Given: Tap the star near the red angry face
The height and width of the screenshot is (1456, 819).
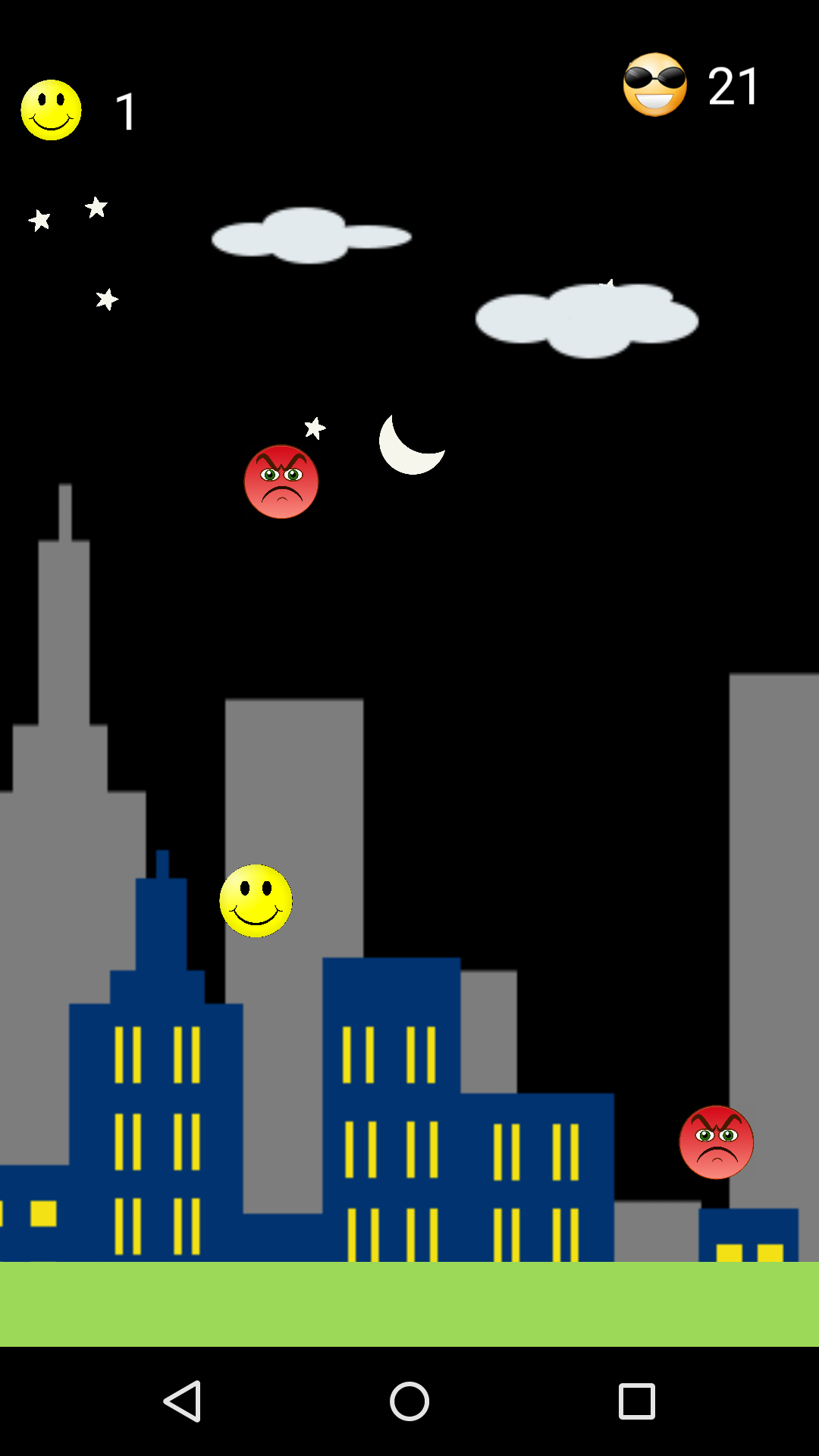Looking at the screenshot, I should click(315, 428).
